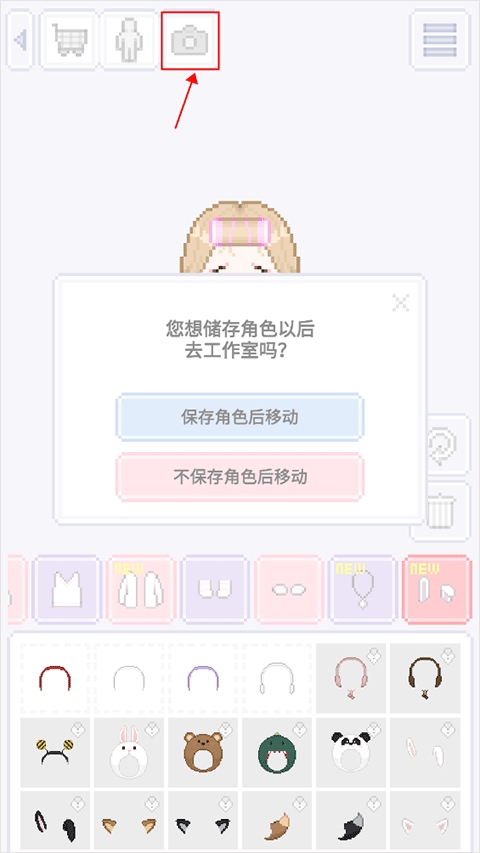
Task: Switch to the jacket category
Action: [x=140, y=589]
